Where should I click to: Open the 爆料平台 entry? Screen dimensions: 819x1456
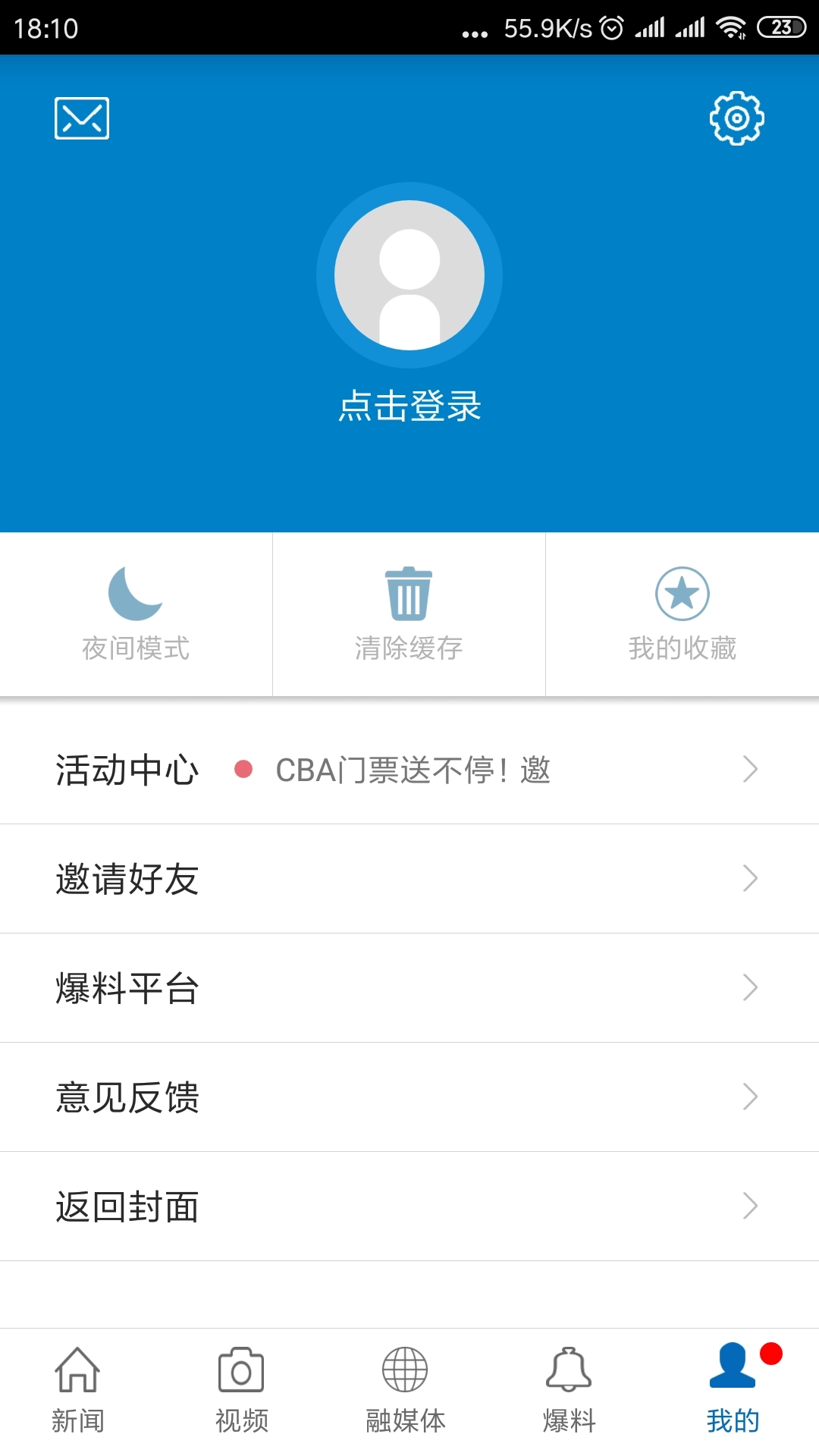point(127,987)
